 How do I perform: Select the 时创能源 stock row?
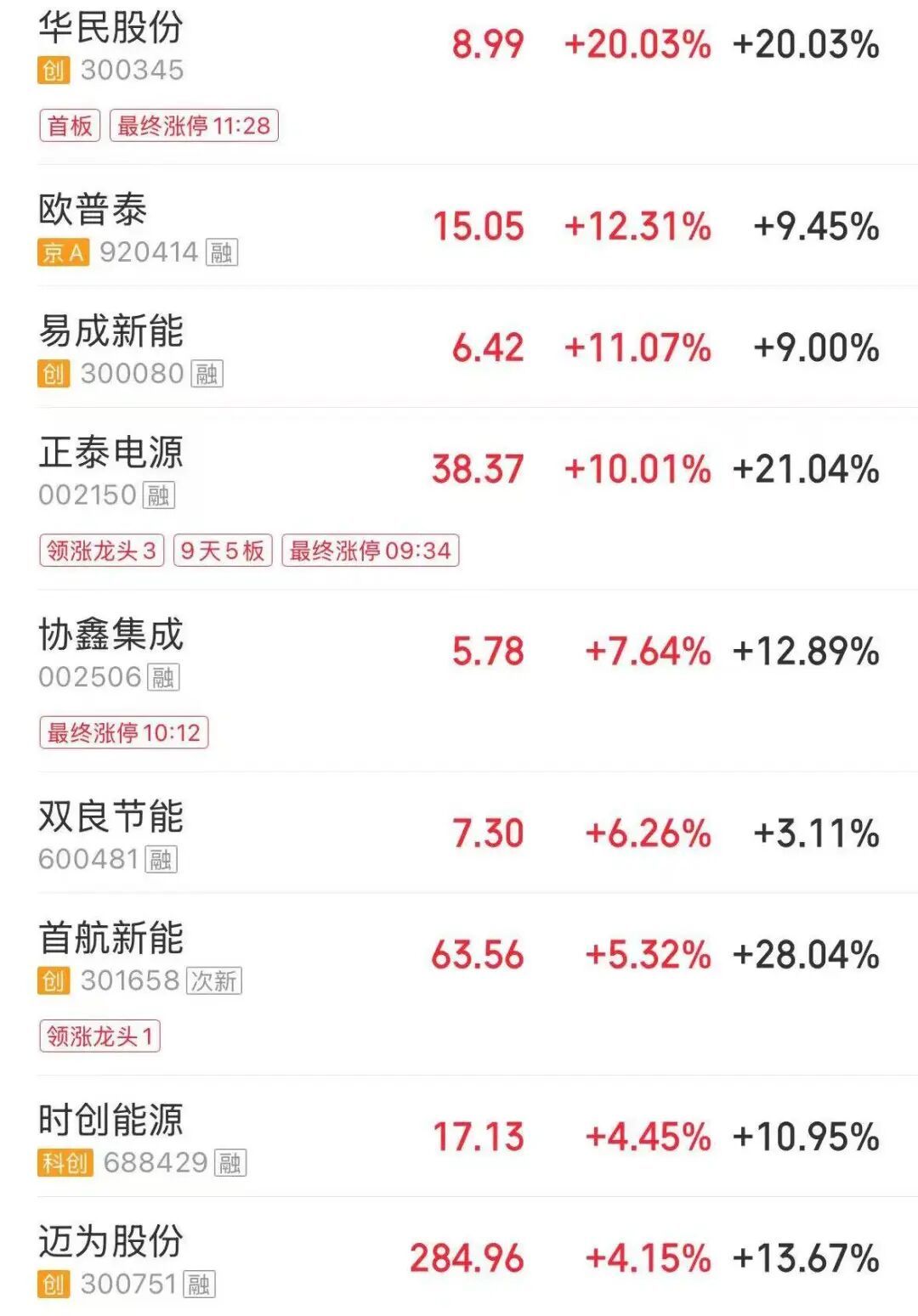pyautogui.click(x=111, y=1121)
